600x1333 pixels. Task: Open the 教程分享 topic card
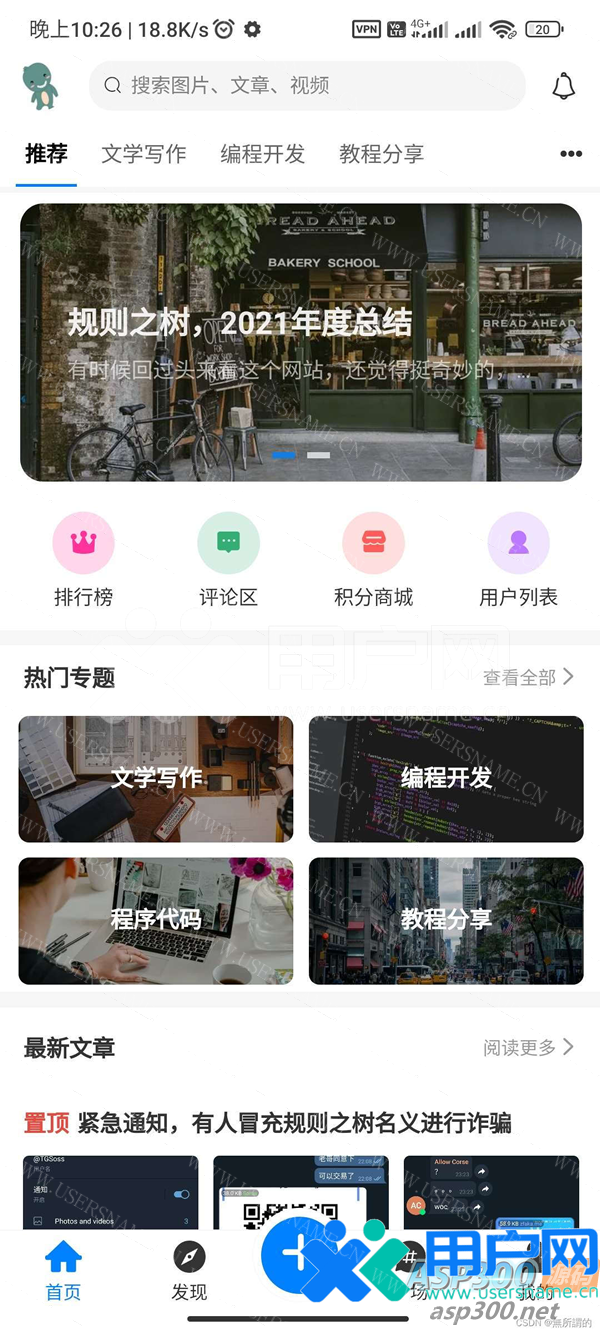tap(445, 920)
